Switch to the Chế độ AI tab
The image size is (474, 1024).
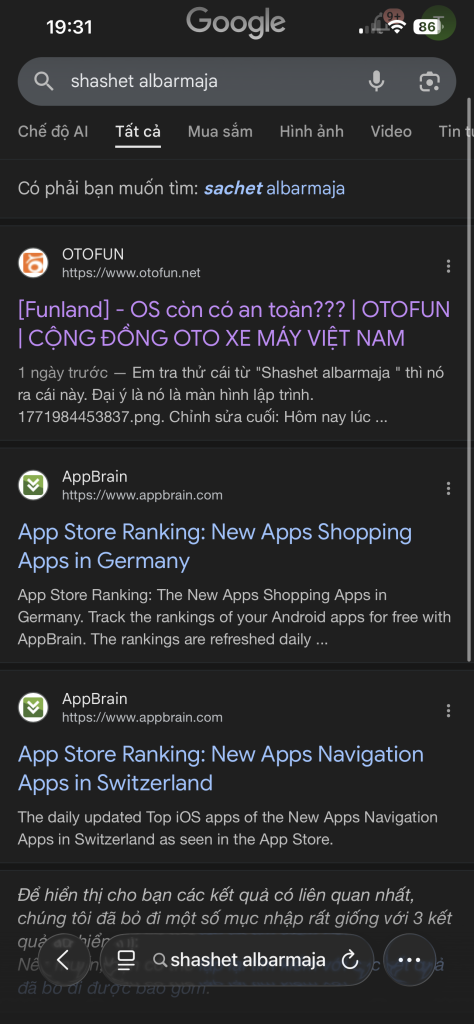53,131
